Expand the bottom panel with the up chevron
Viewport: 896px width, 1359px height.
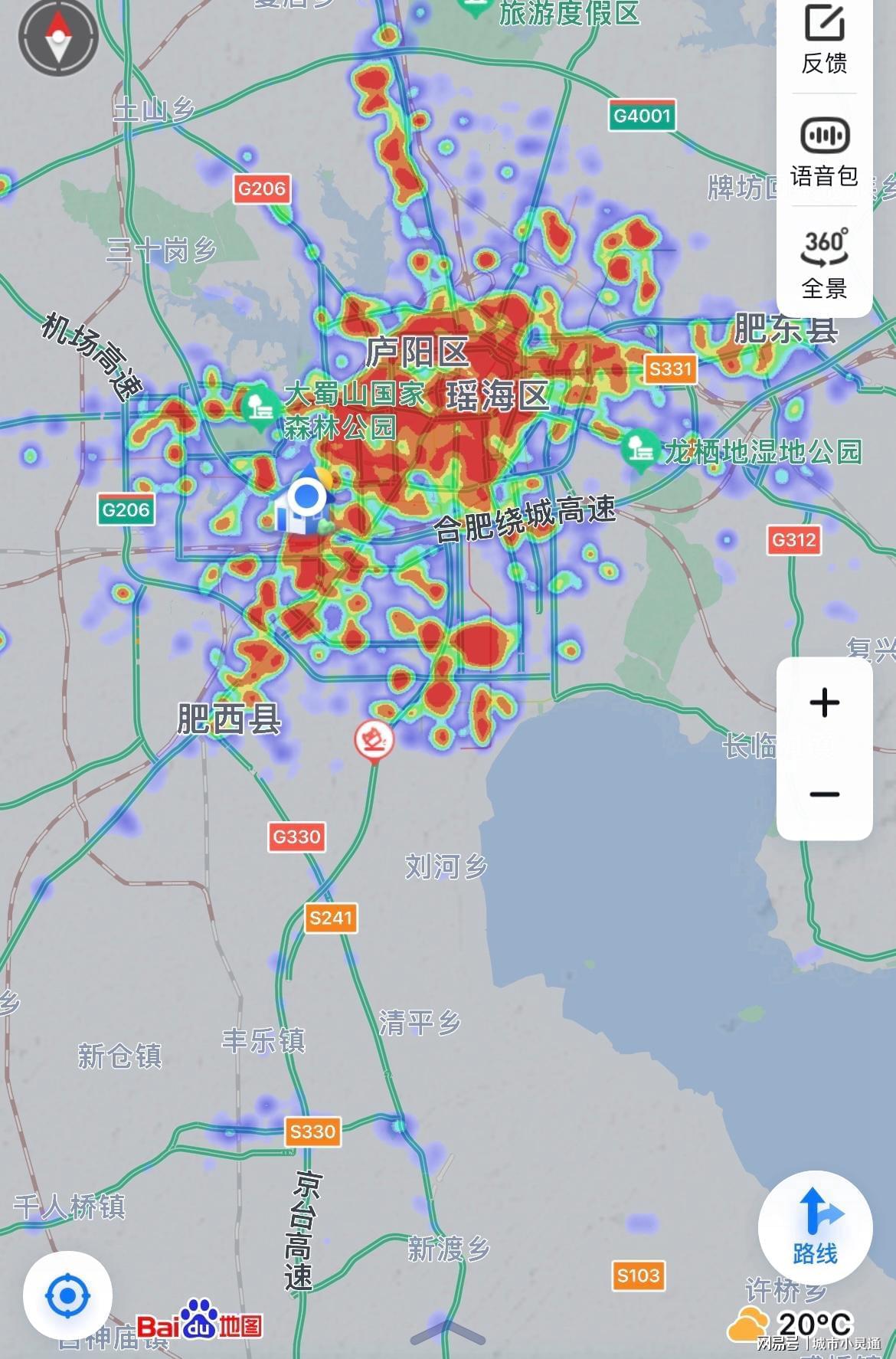[x=447, y=1334]
